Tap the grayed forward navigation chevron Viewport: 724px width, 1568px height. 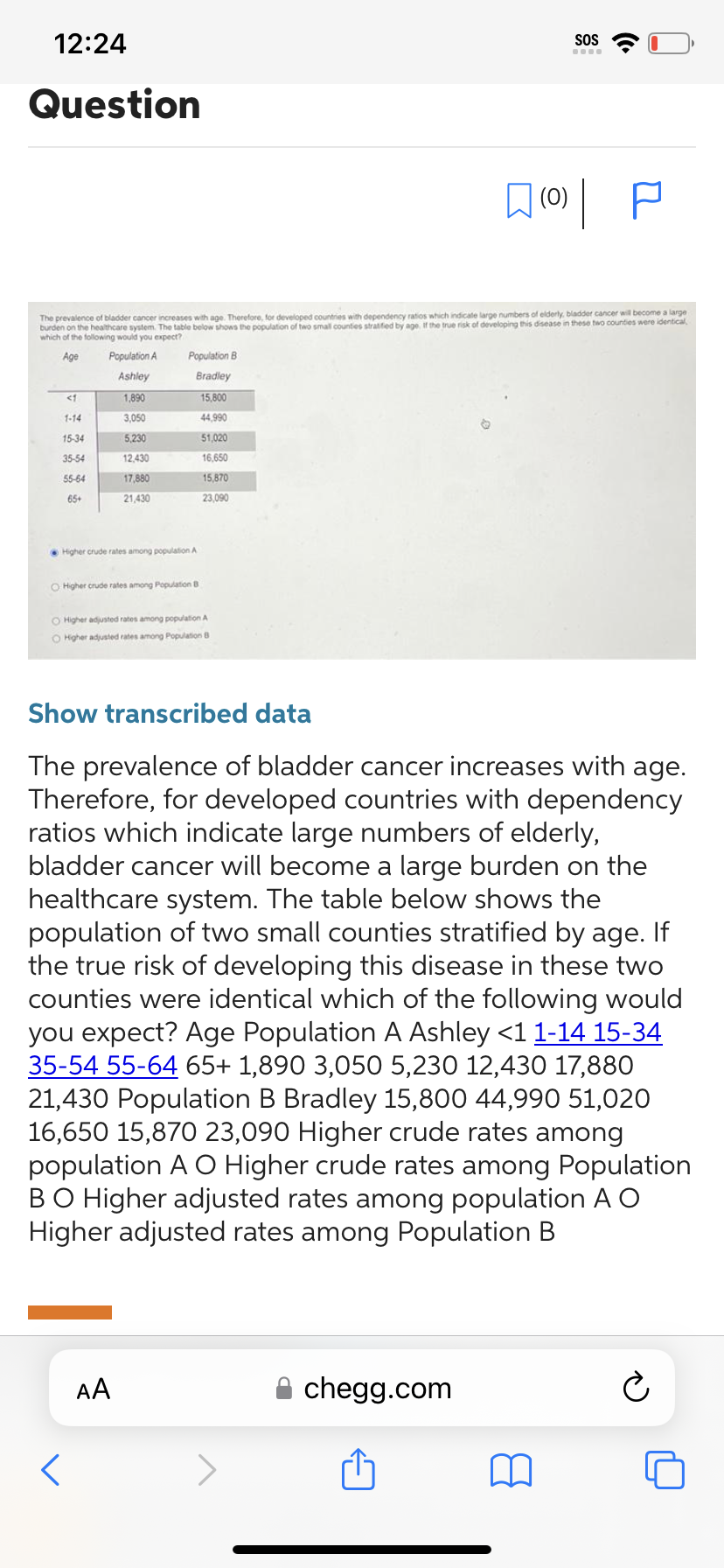pyautogui.click(x=207, y=1470)
